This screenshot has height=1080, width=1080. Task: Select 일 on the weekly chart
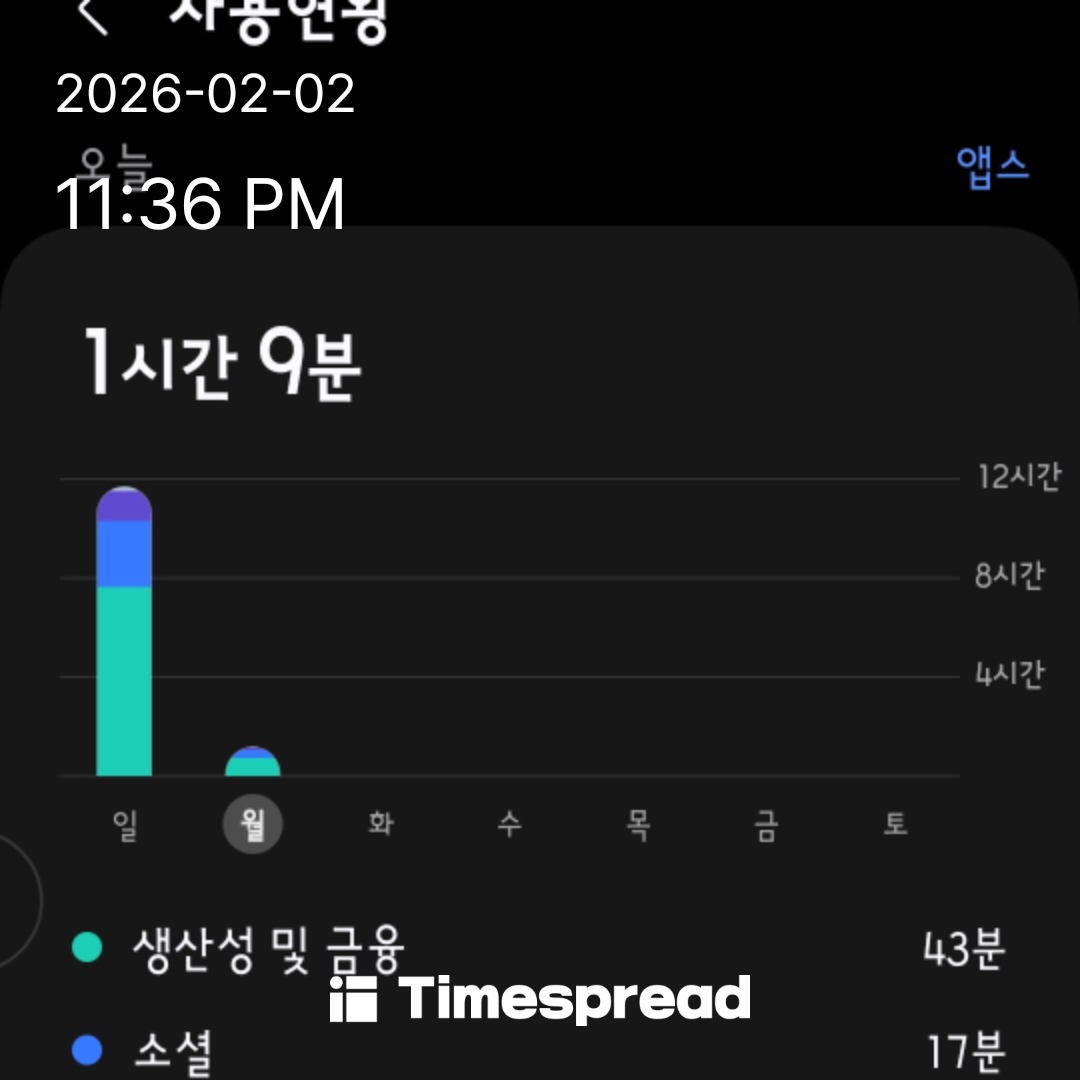click(125, 826)
